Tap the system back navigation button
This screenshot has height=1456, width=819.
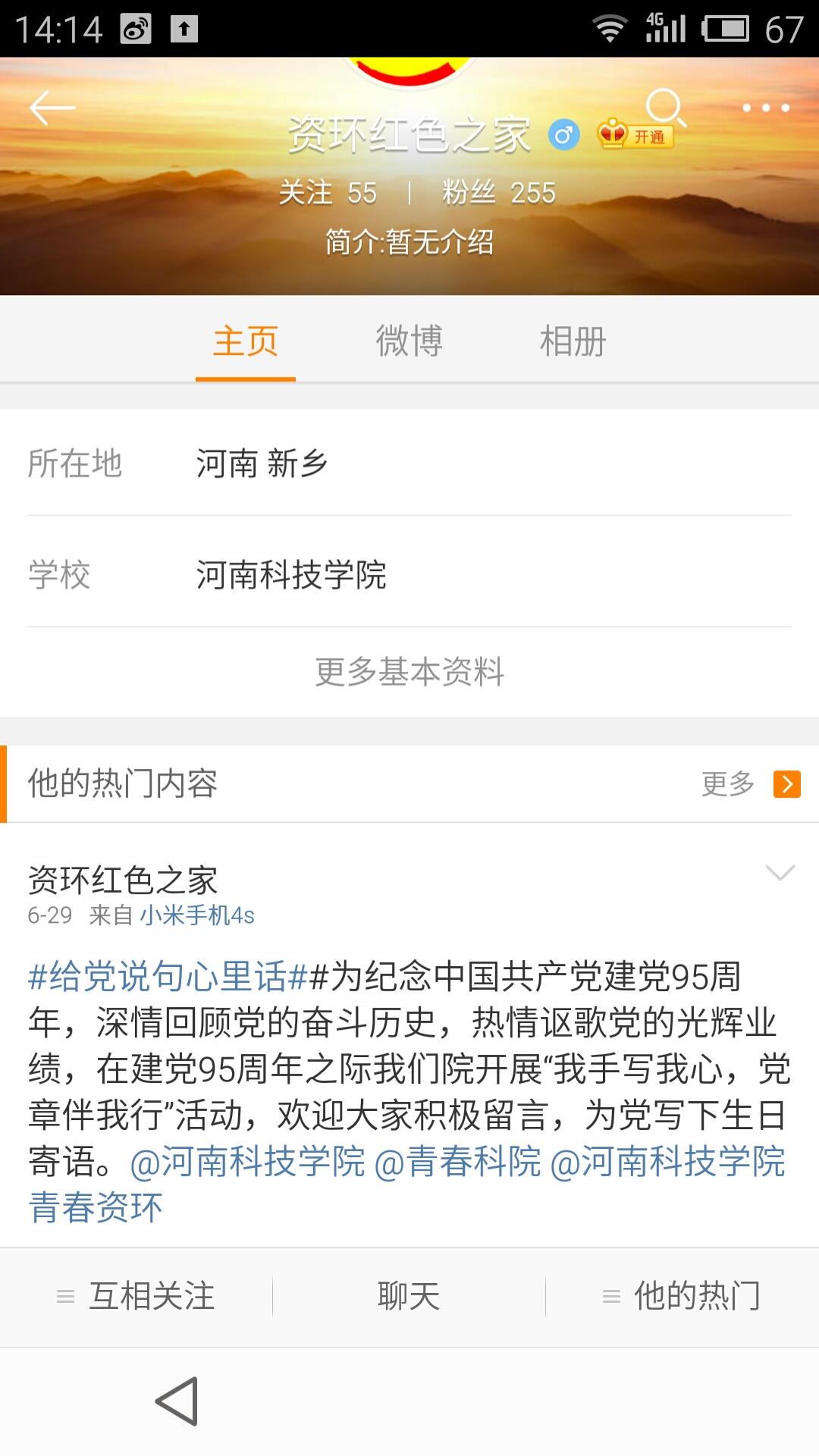point(177,1401)
